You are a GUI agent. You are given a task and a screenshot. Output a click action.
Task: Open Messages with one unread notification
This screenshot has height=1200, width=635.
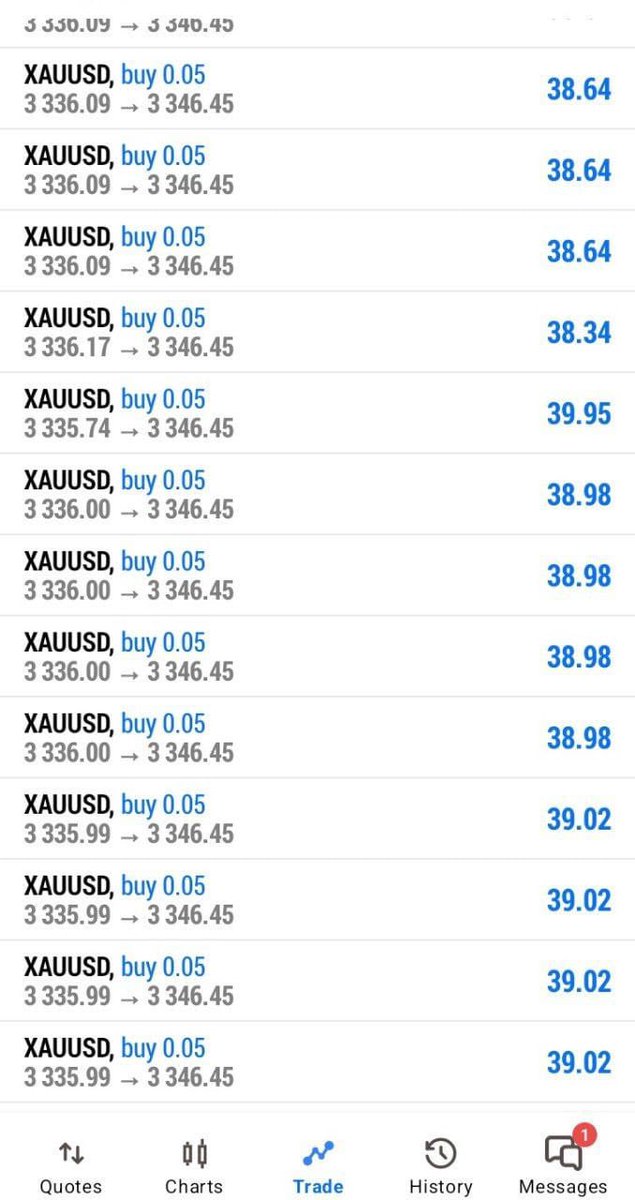563,1164
